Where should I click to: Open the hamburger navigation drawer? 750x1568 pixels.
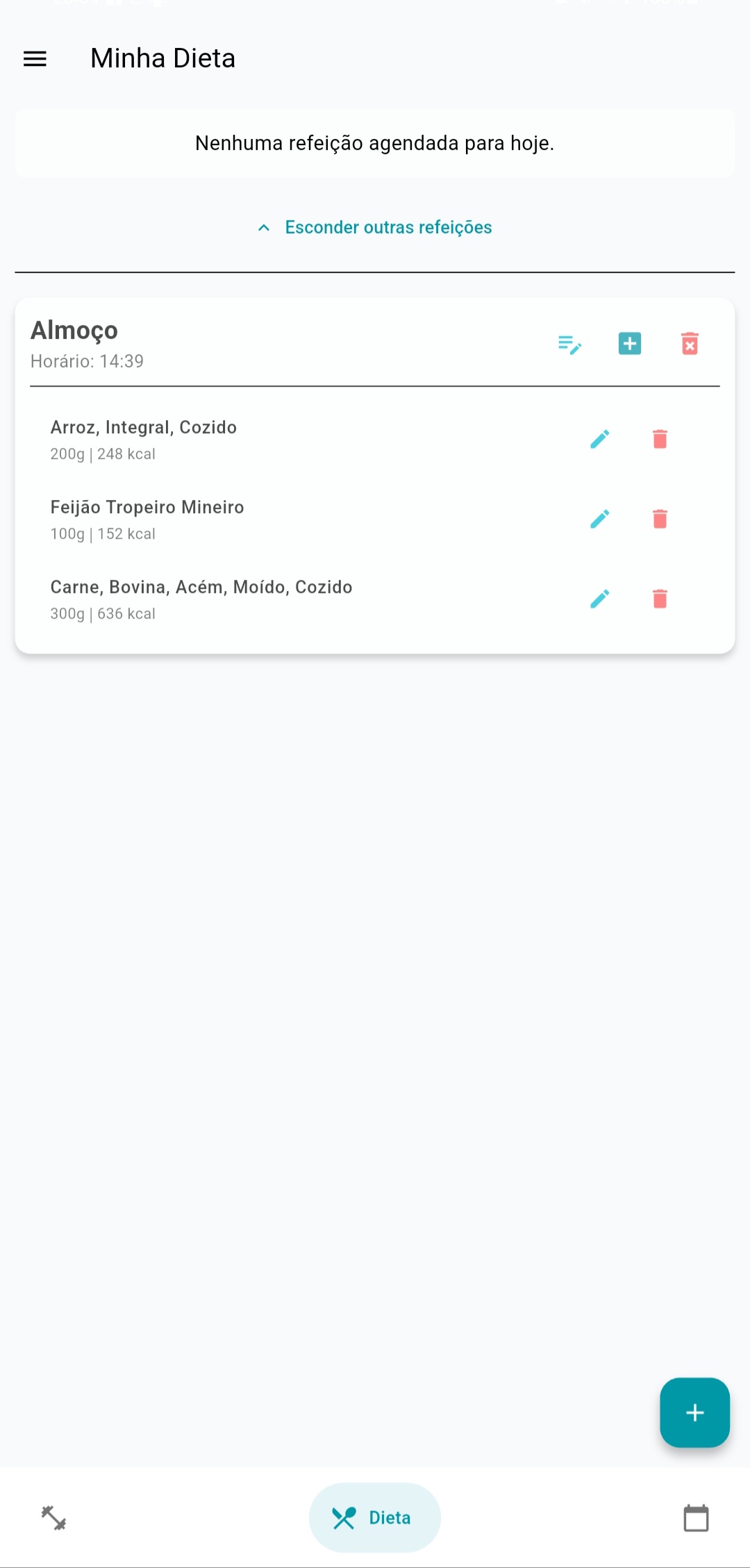[35, 59]
